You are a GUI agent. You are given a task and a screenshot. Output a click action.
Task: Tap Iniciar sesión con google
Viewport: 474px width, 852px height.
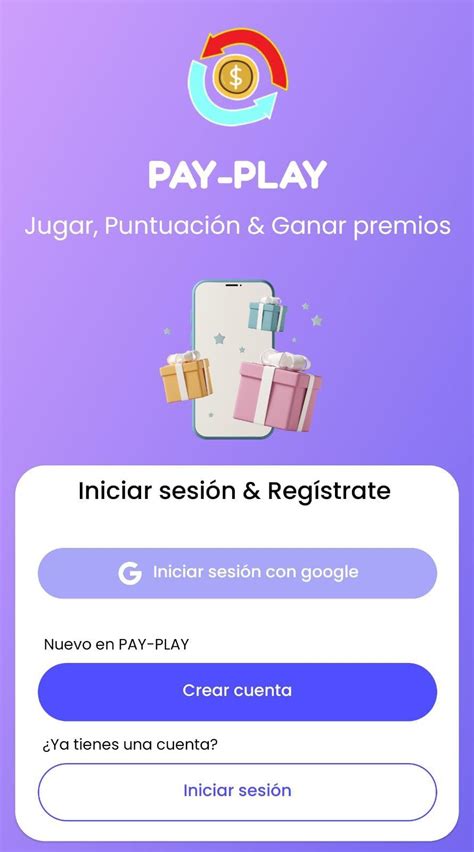click(237, 573)
